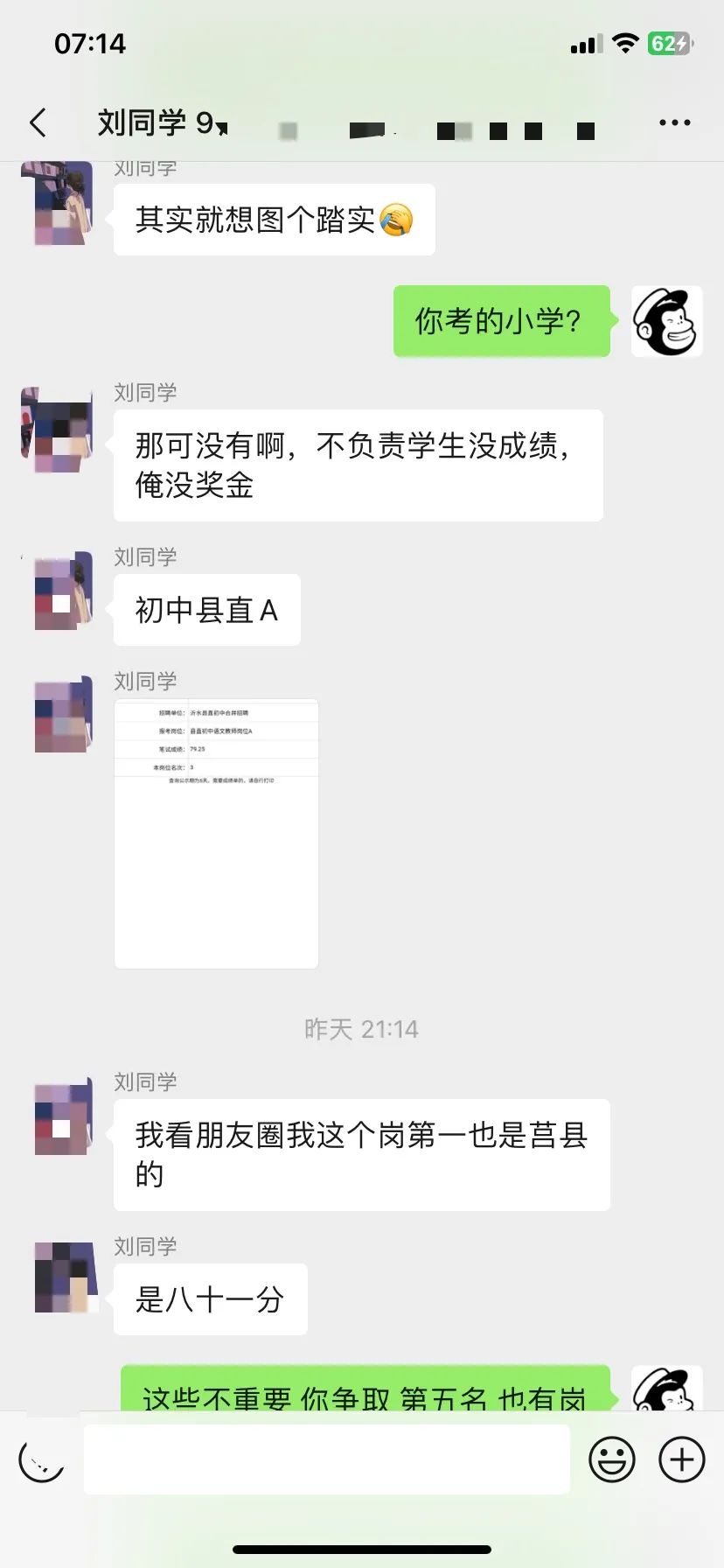Switch to voice message input
The image size is (724, 1568).
click(42, 1459)
